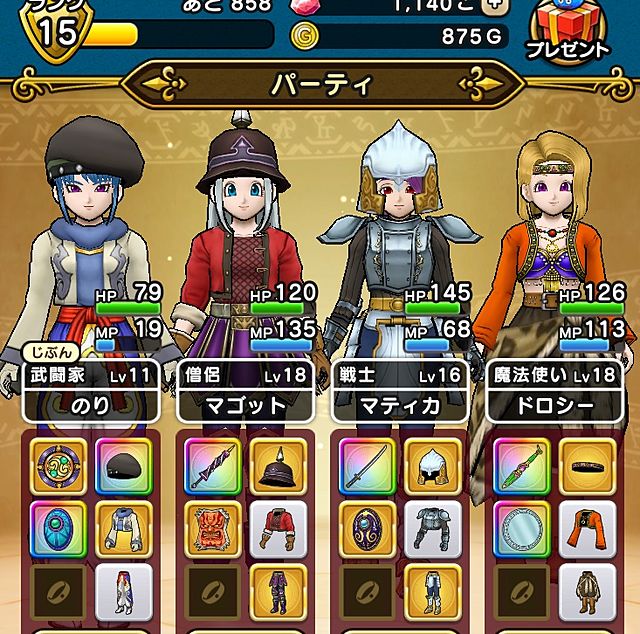The height and width of the screenshot is (634, 640).
Task: Open ドロシー's headband slot
Action: 585,466
